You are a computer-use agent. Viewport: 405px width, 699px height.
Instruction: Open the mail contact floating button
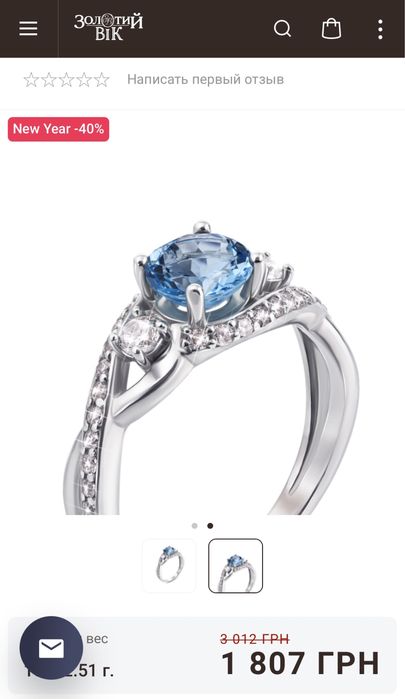pos(51,648)
